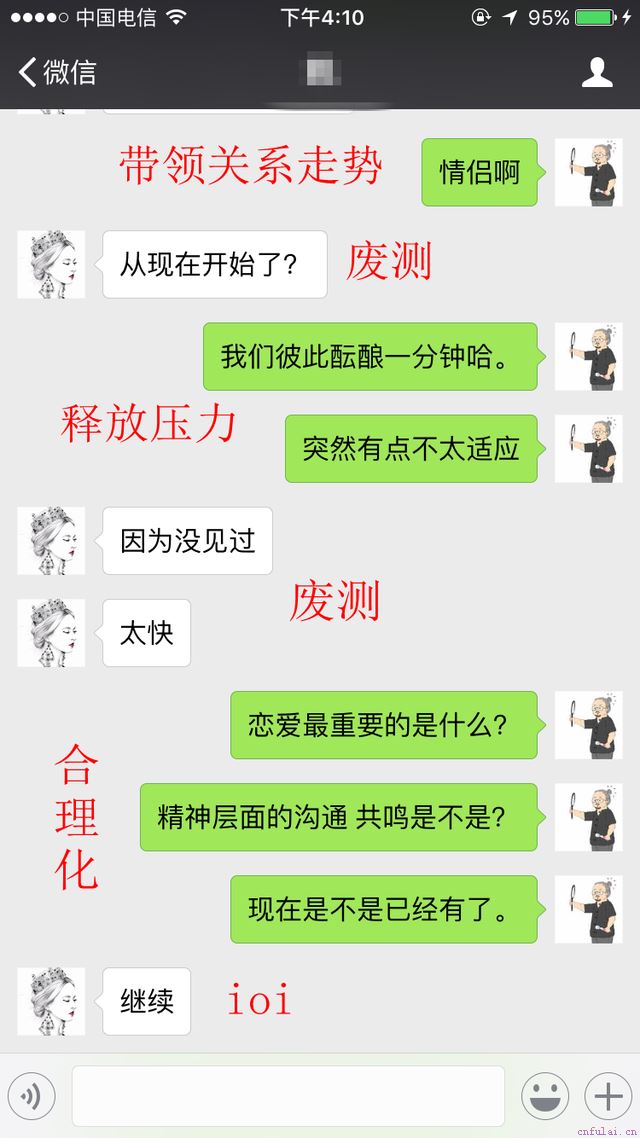Focus the message text field
640x1138 pixels.
coord(288,1097)
